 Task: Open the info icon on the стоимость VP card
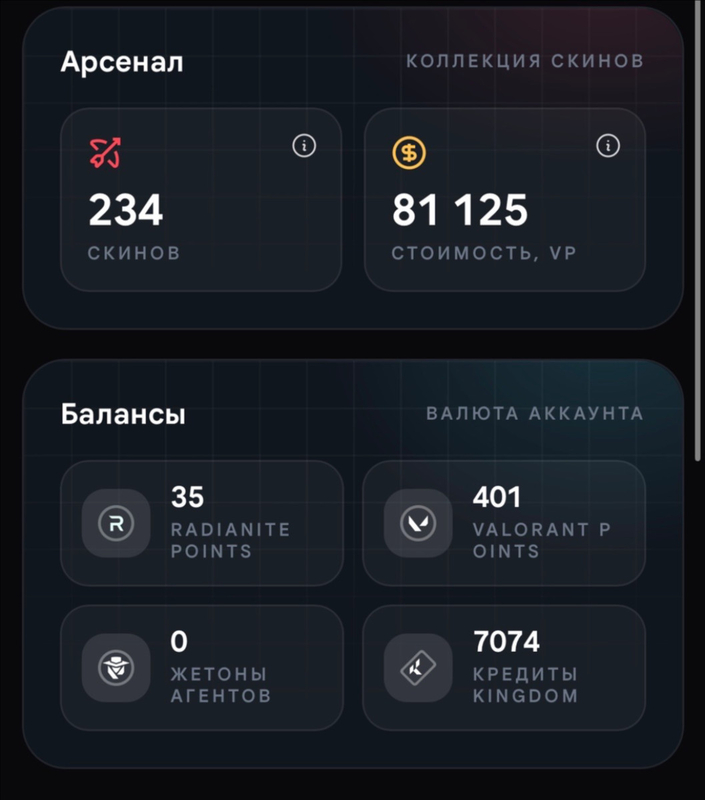pyautogui.click(x=608, y=146)
